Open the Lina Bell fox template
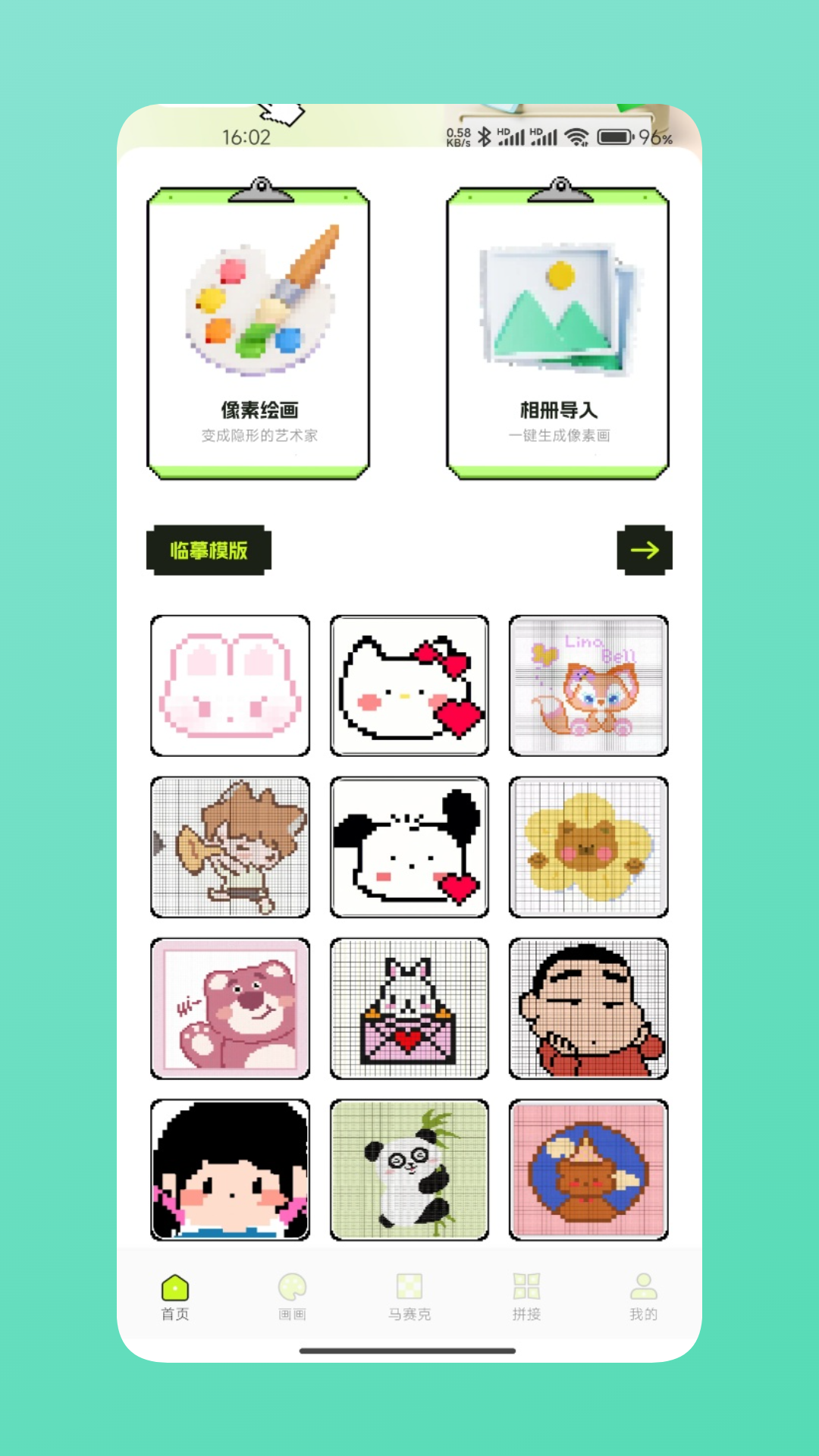Image resolution: width=819 pixels, height=1456 pixels. 589,685
